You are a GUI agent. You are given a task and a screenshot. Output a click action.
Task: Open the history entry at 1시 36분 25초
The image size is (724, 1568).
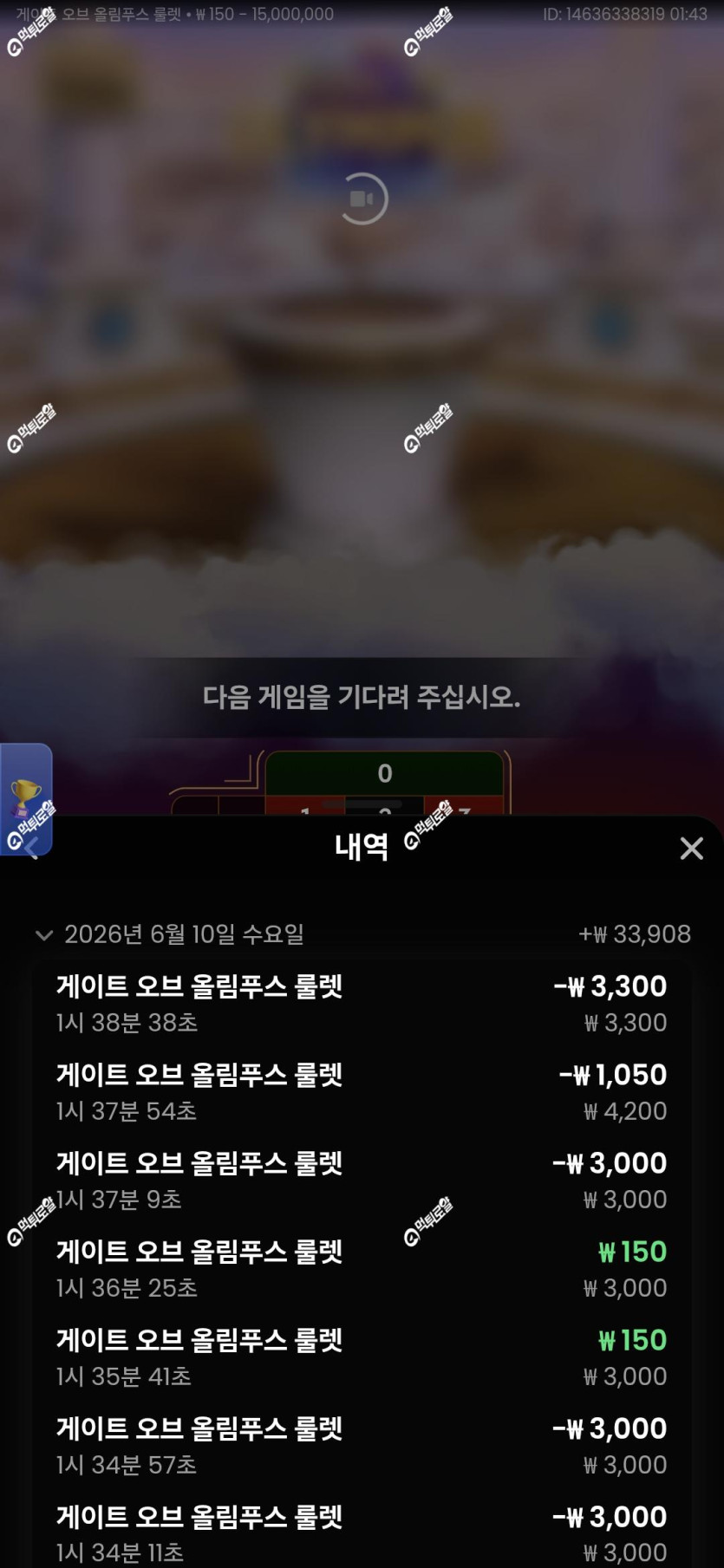(x=362, y=1269)
